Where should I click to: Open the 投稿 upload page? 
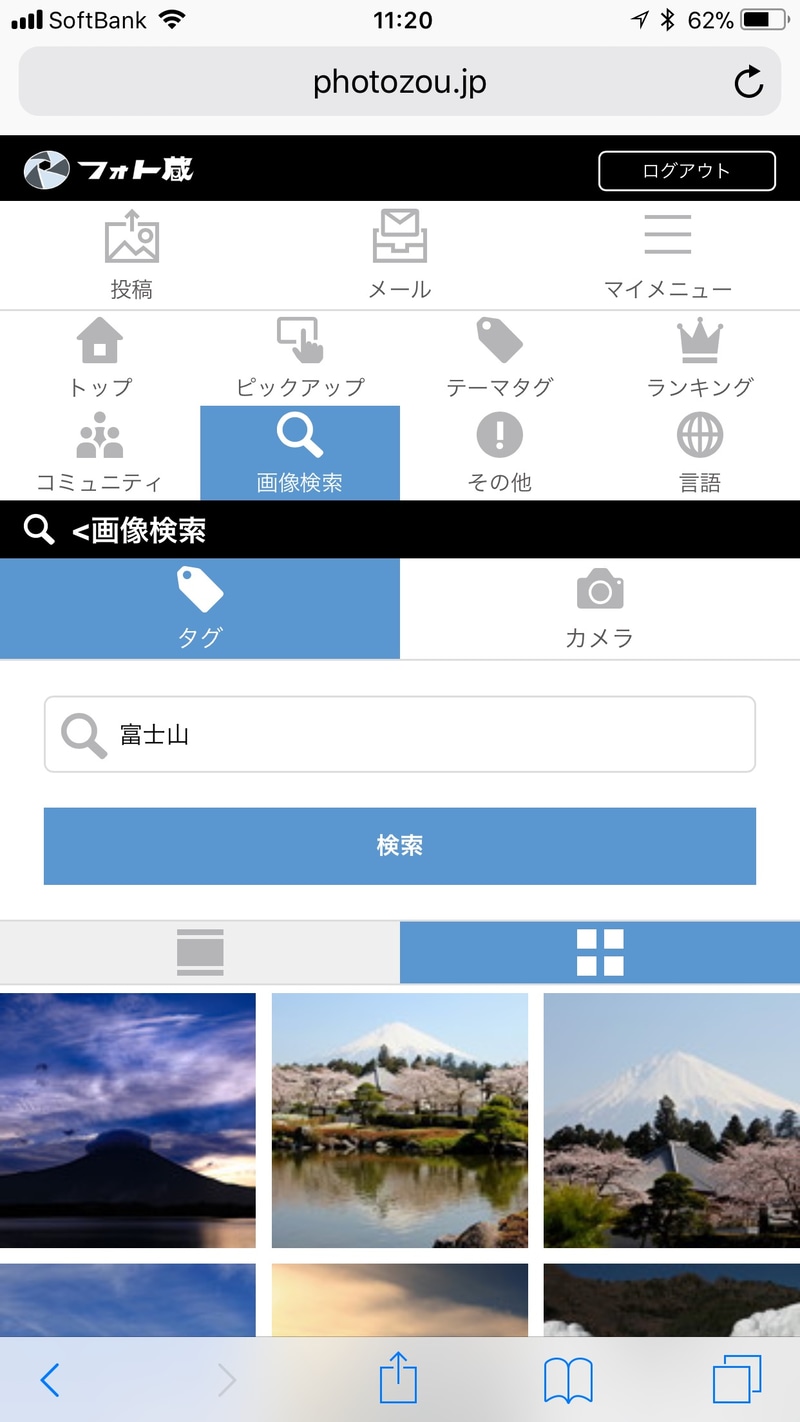[x=132, y=255]
